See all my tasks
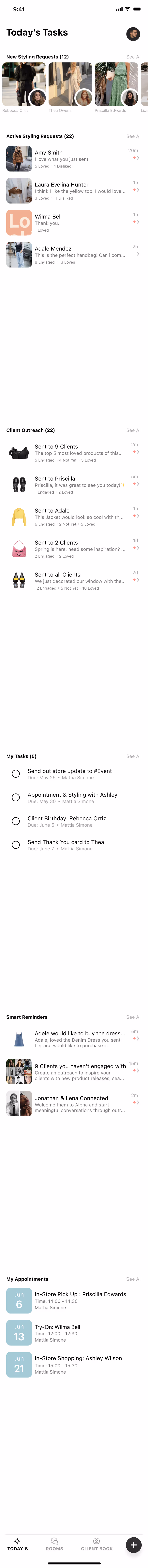 coord(133,756)
